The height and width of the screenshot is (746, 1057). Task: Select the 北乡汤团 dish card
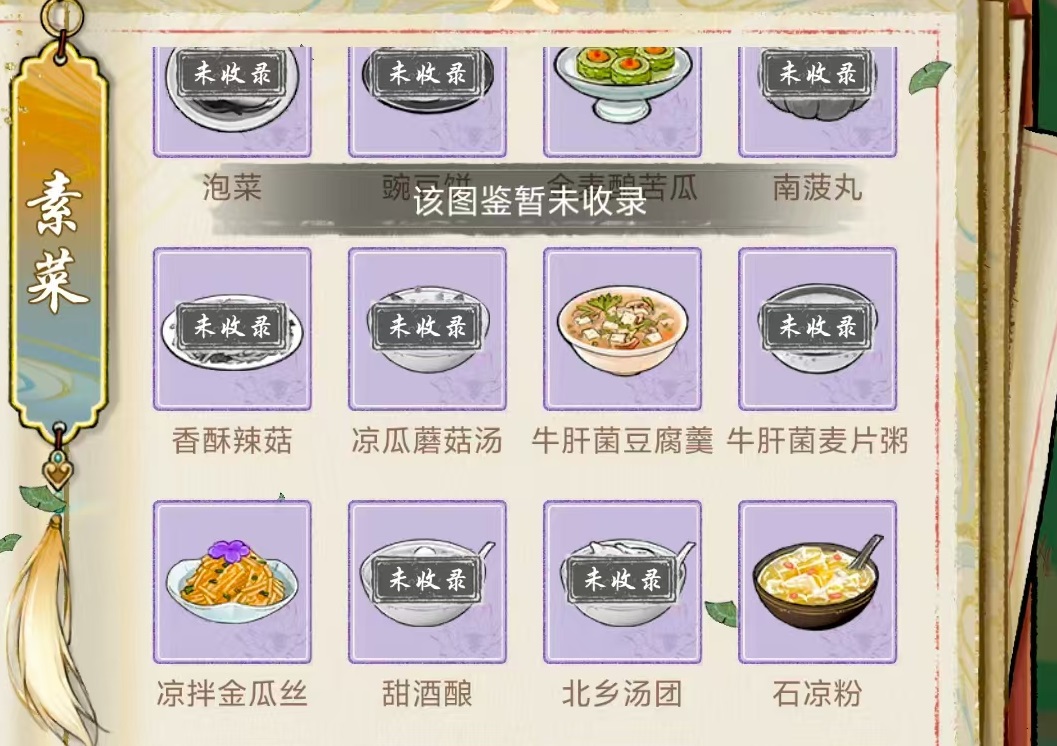pyautogui.click(x=622, y=582)
